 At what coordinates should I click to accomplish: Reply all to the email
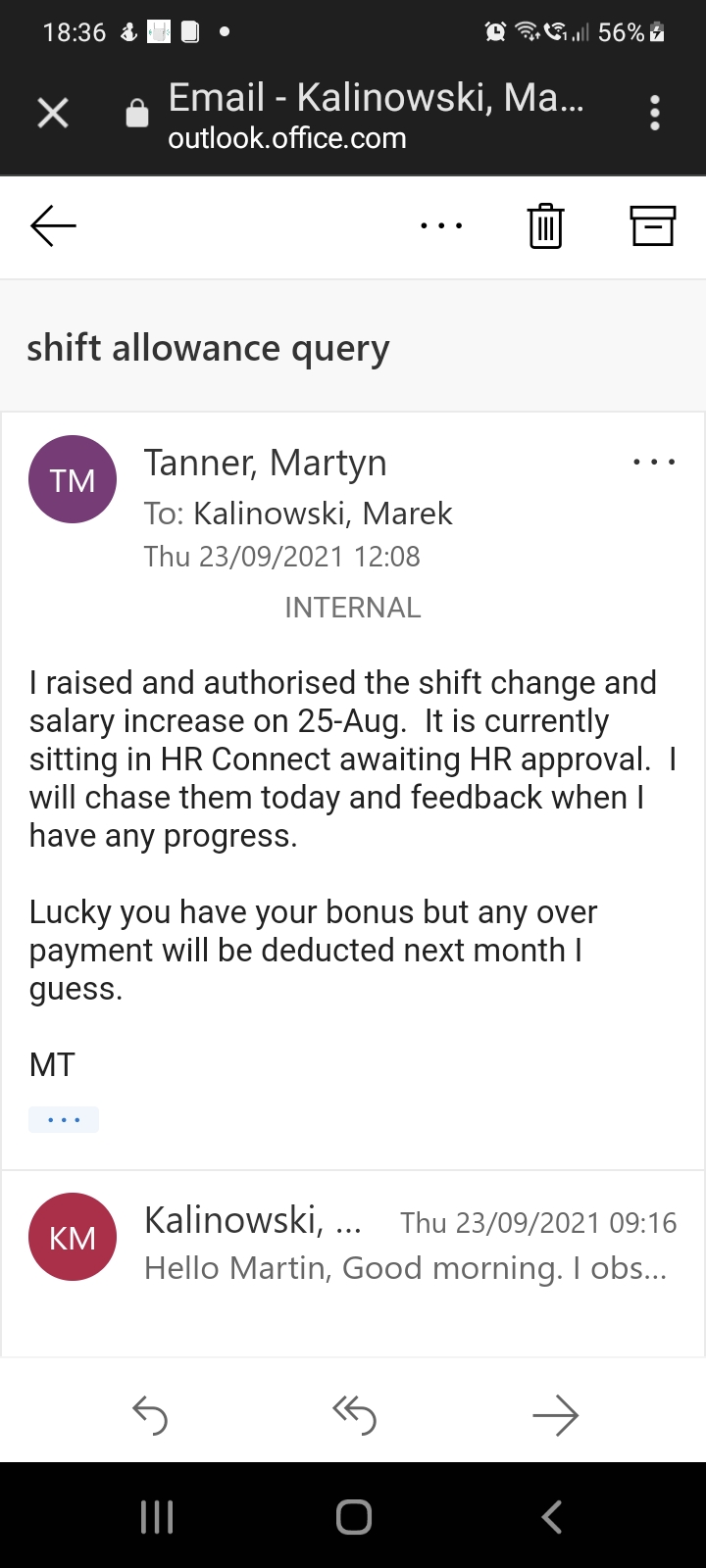pos(354,1415)
